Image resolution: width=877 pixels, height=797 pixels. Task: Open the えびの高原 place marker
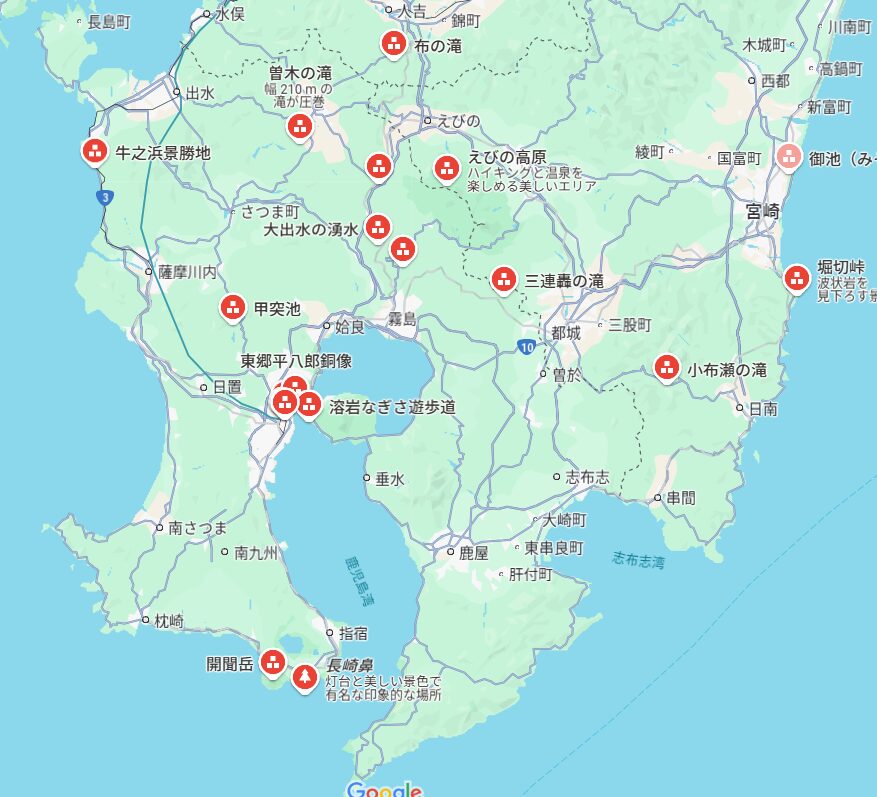pos(446,169)
